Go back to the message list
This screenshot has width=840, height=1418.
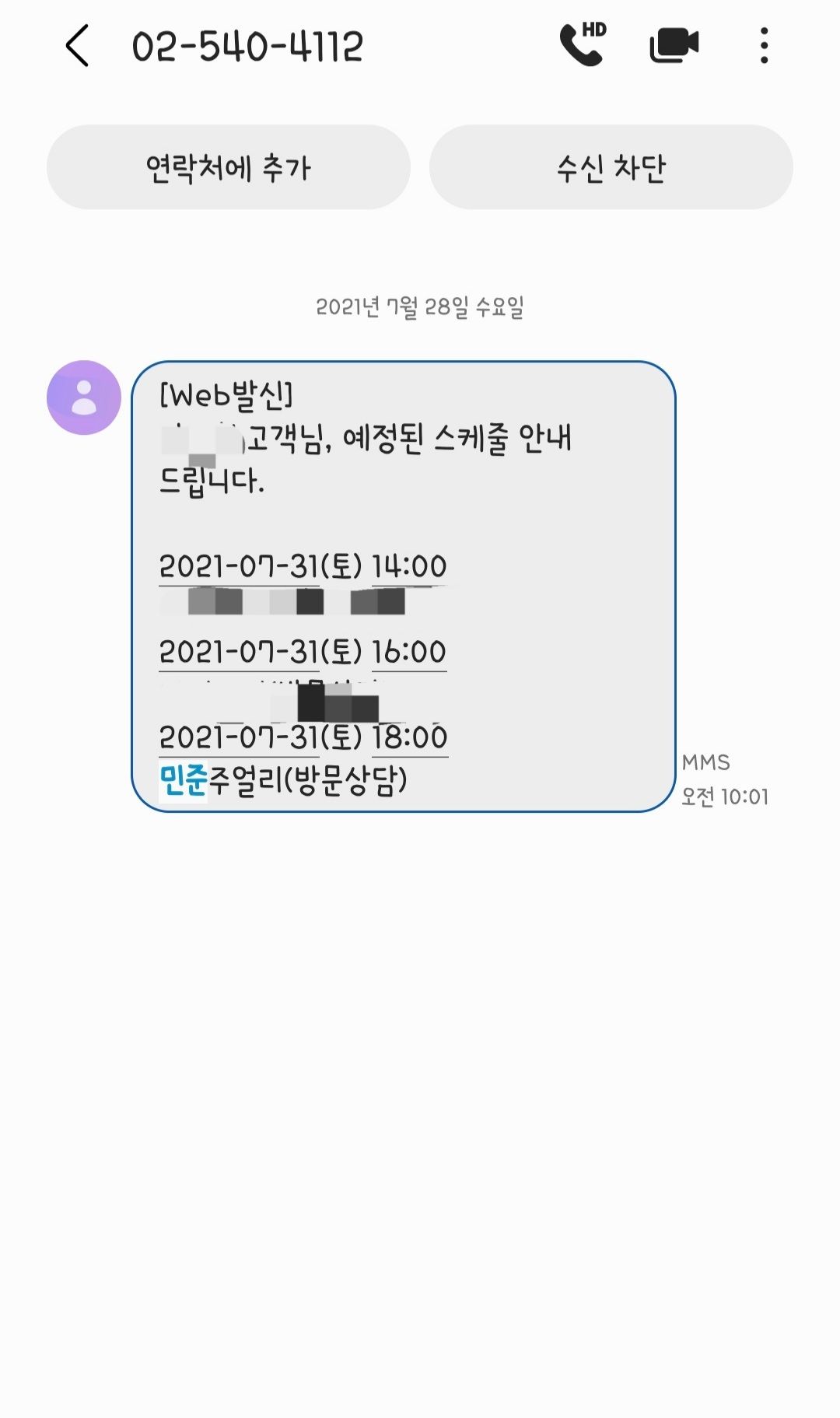(x=77, y=45)
